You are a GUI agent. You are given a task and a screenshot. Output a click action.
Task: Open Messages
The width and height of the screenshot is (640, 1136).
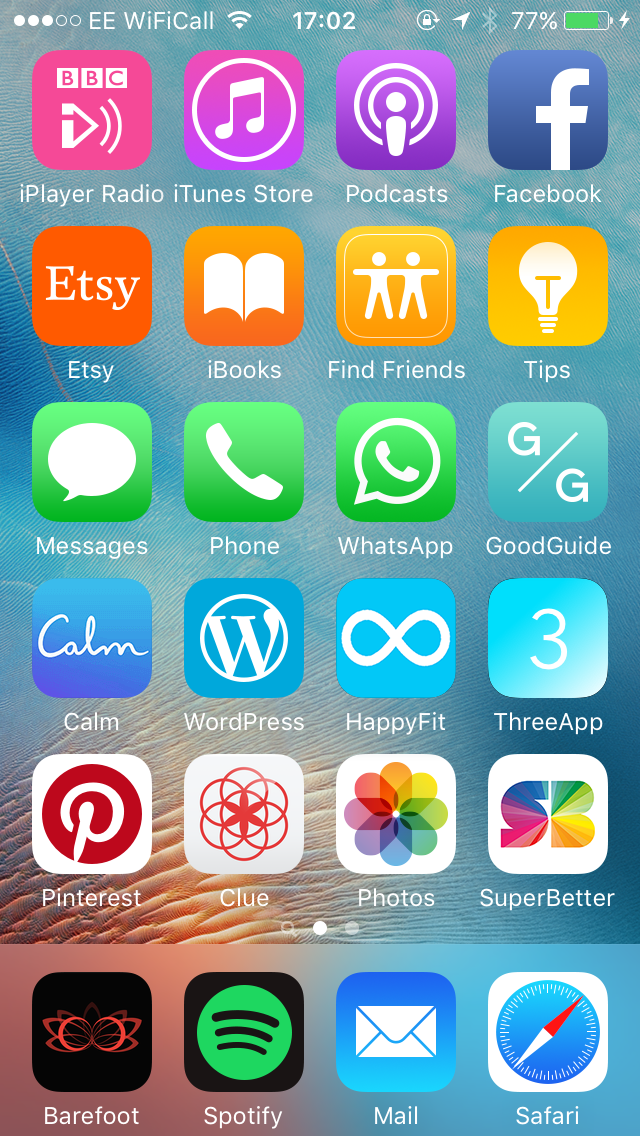92,462
